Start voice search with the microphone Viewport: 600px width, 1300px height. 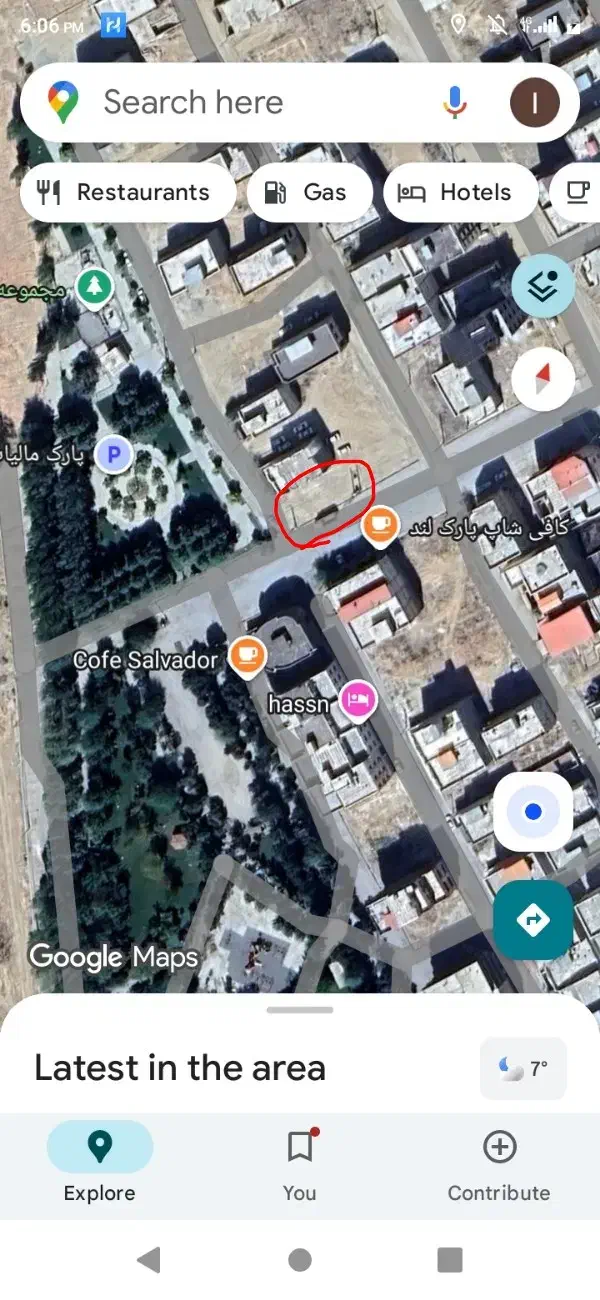(x=455, y=102)
